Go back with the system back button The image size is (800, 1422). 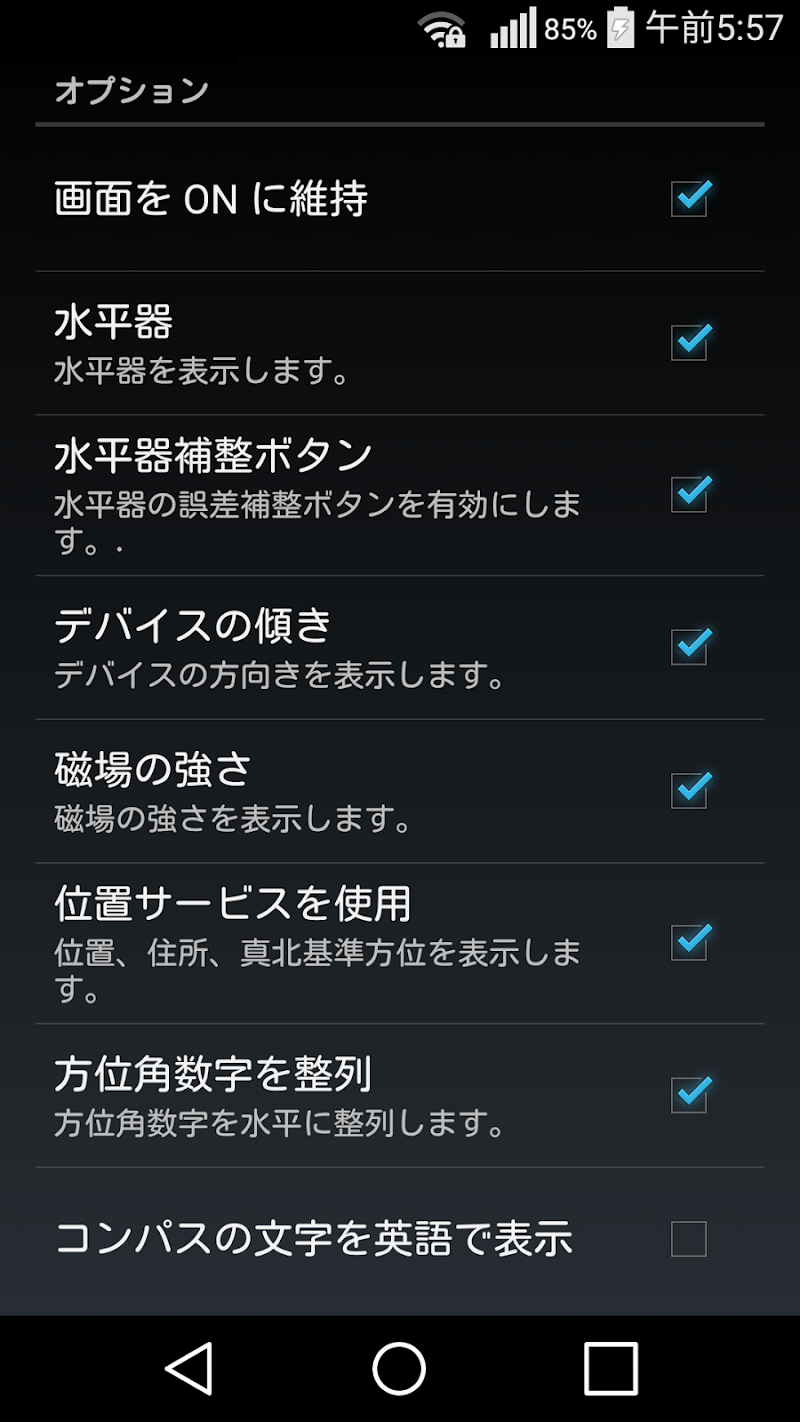pos(189,1368)
